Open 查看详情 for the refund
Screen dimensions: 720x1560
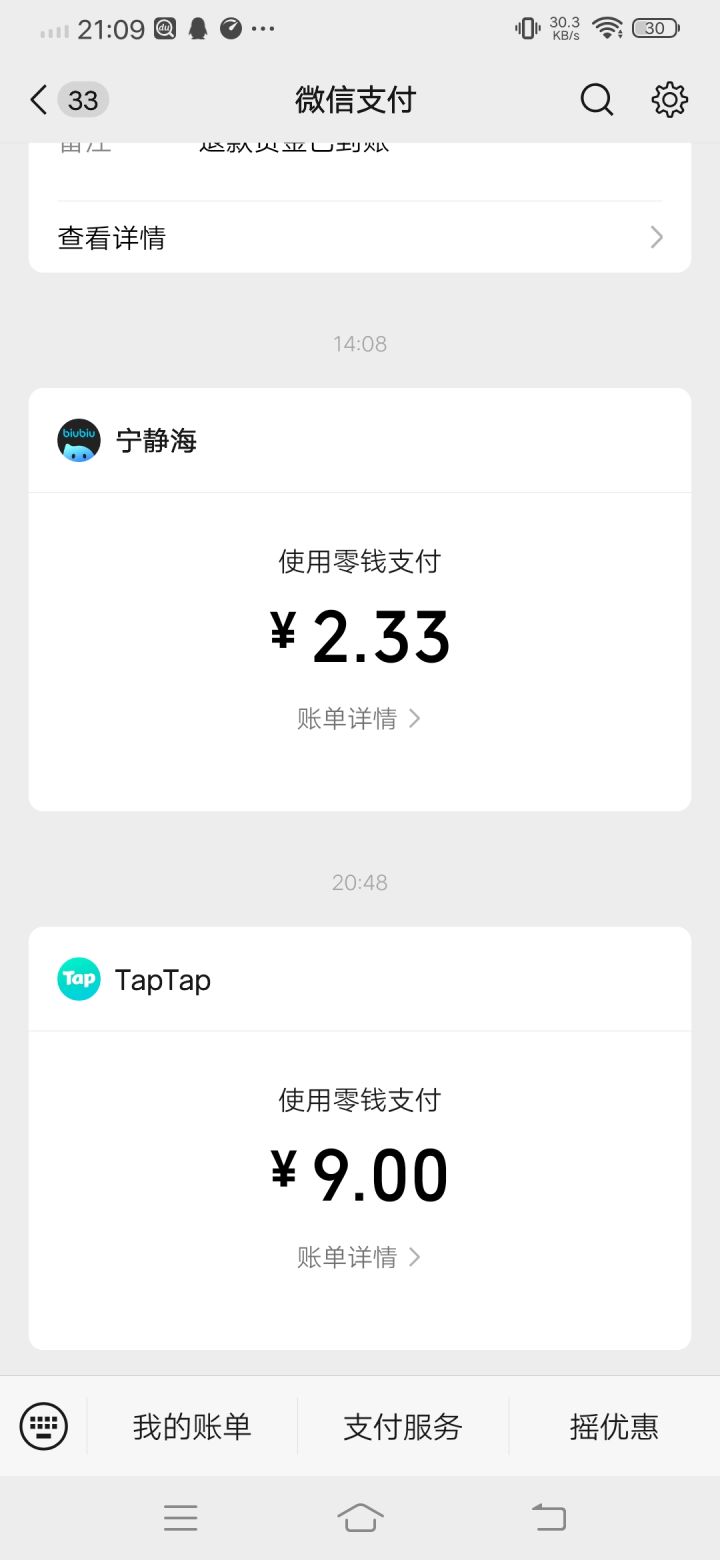(360, 238)
